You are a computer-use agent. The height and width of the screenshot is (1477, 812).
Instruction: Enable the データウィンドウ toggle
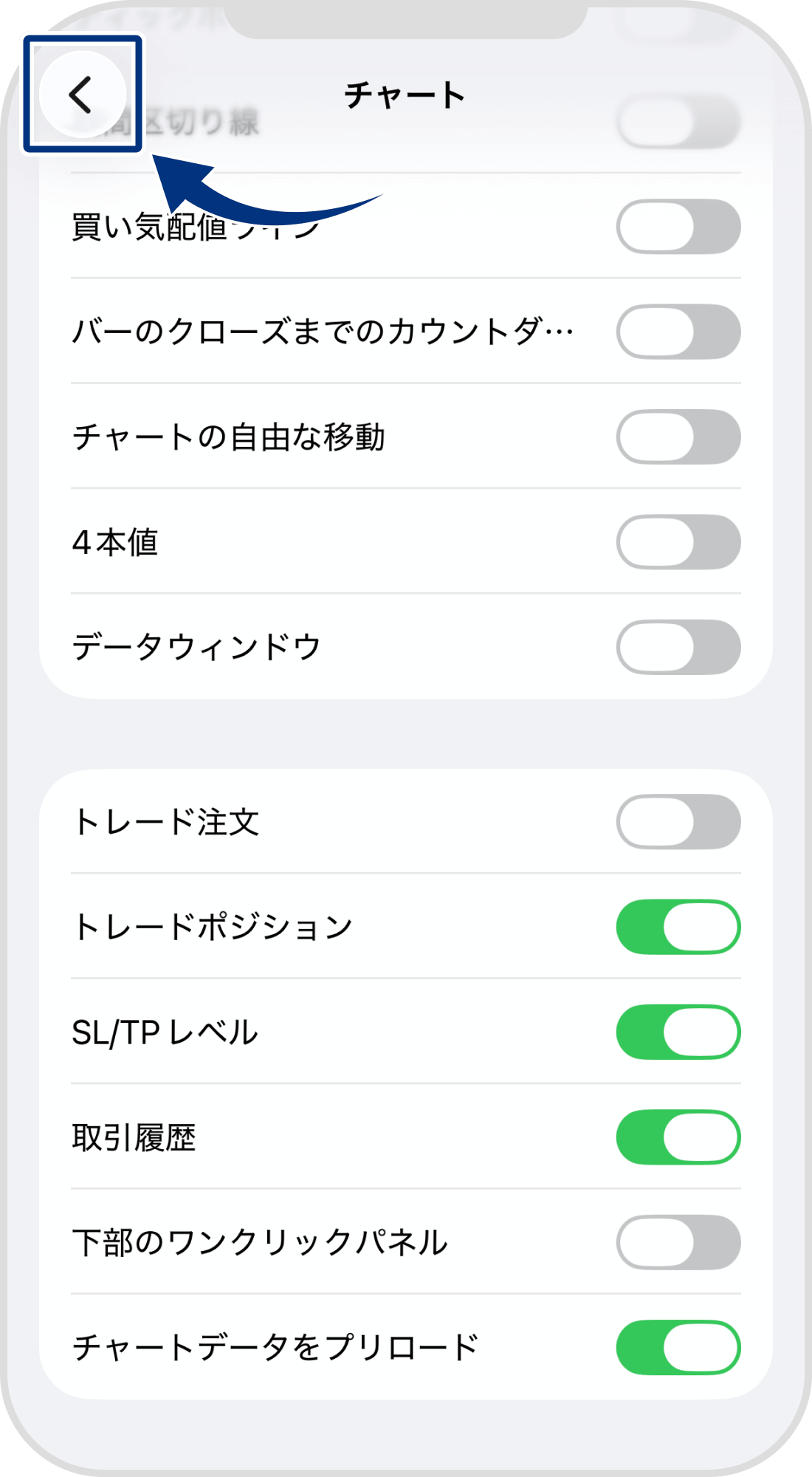pyautogui.click(x=679, y=646)
